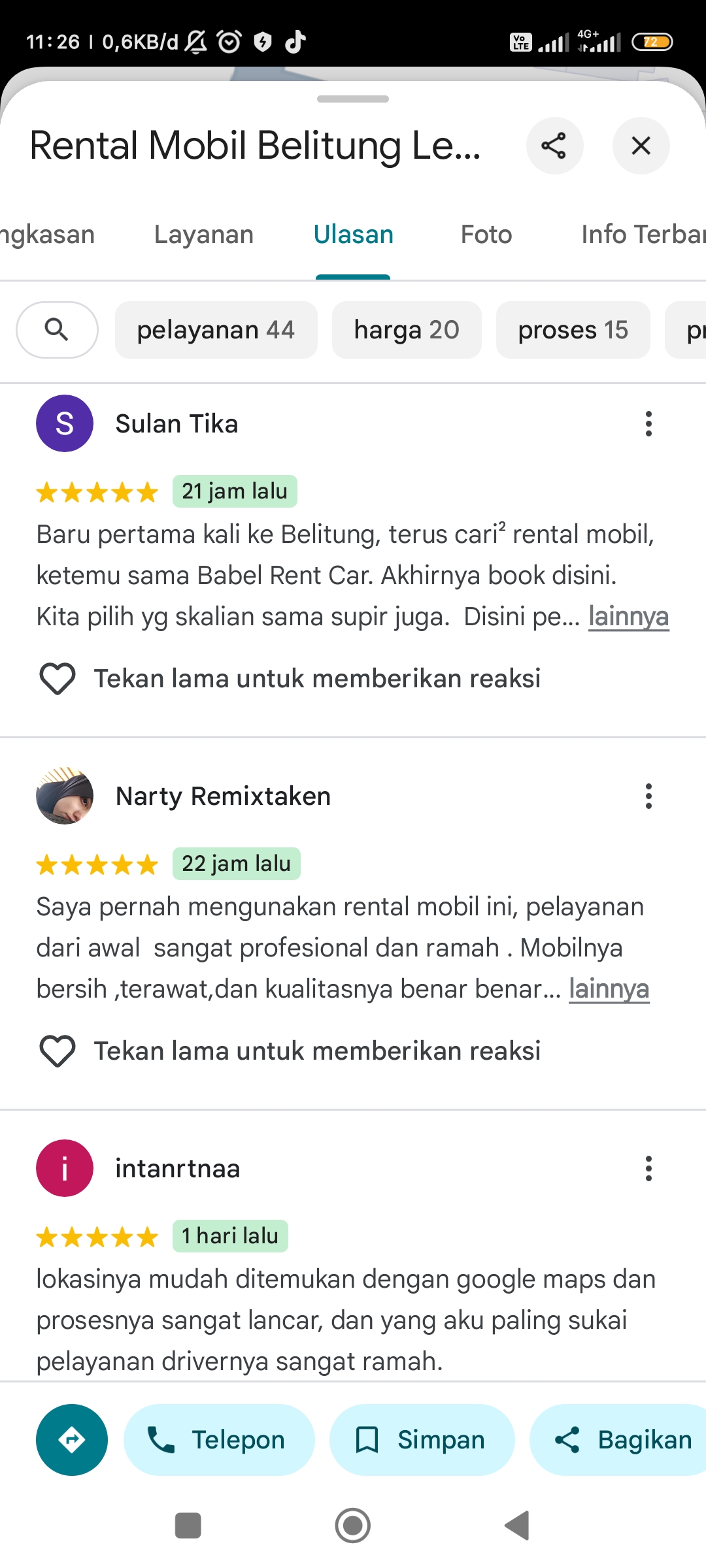Open overflow menu on Sulan Tika's review

click(x=648, y=424)
